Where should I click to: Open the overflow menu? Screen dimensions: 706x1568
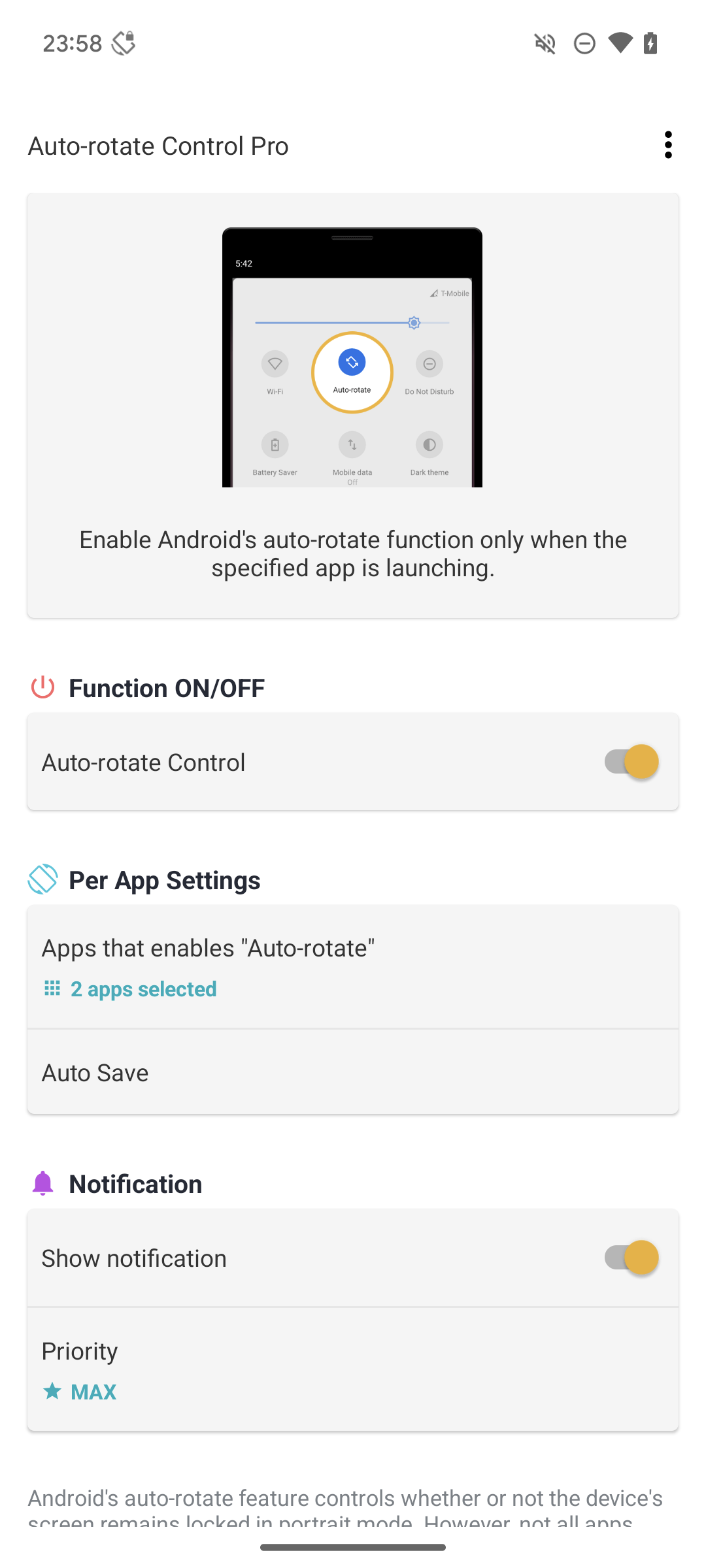pos(667,145)
